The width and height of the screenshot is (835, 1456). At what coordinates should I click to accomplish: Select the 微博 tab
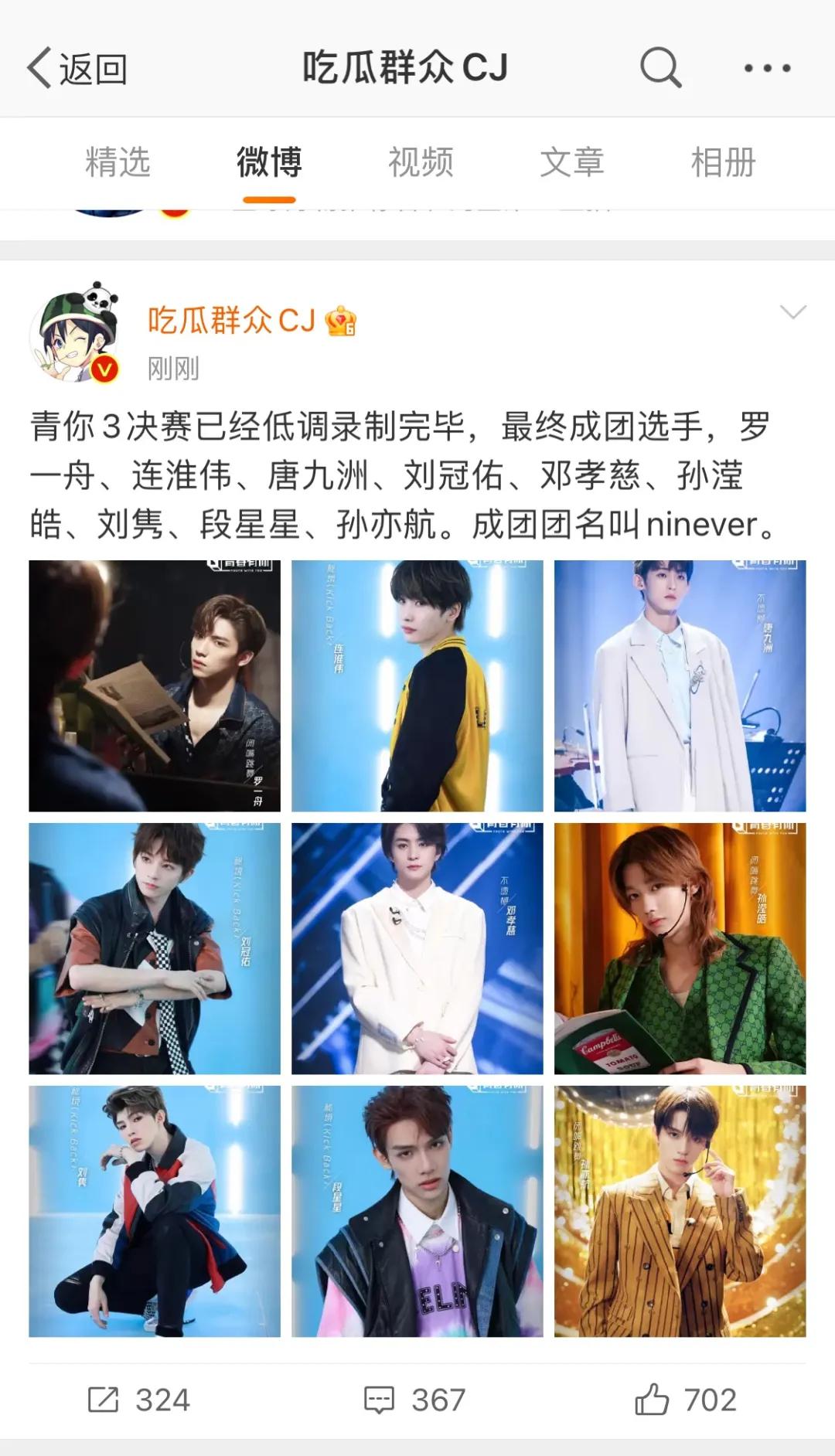268,163
